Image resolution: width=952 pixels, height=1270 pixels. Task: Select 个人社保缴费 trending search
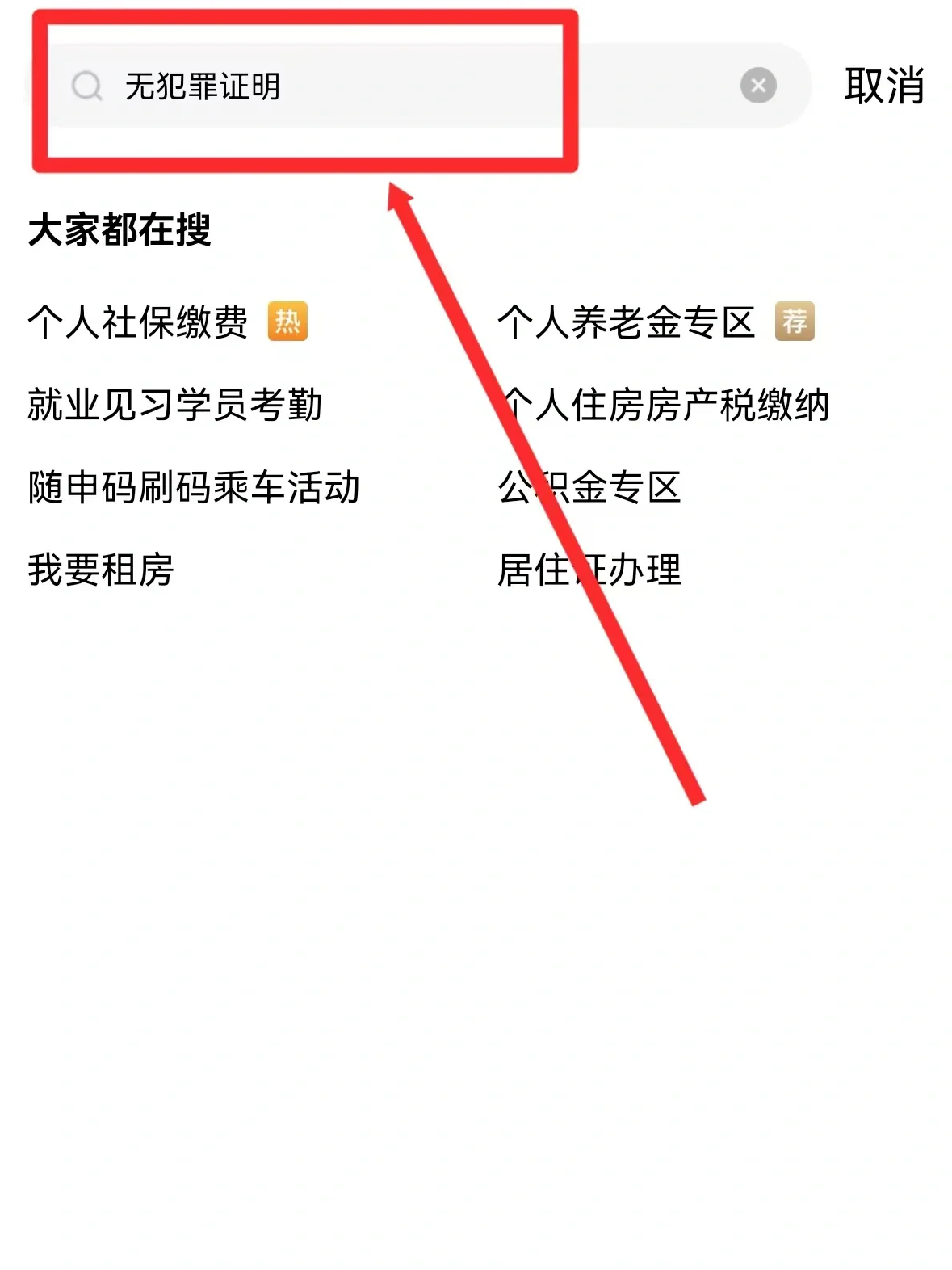[x=138, y=322]
